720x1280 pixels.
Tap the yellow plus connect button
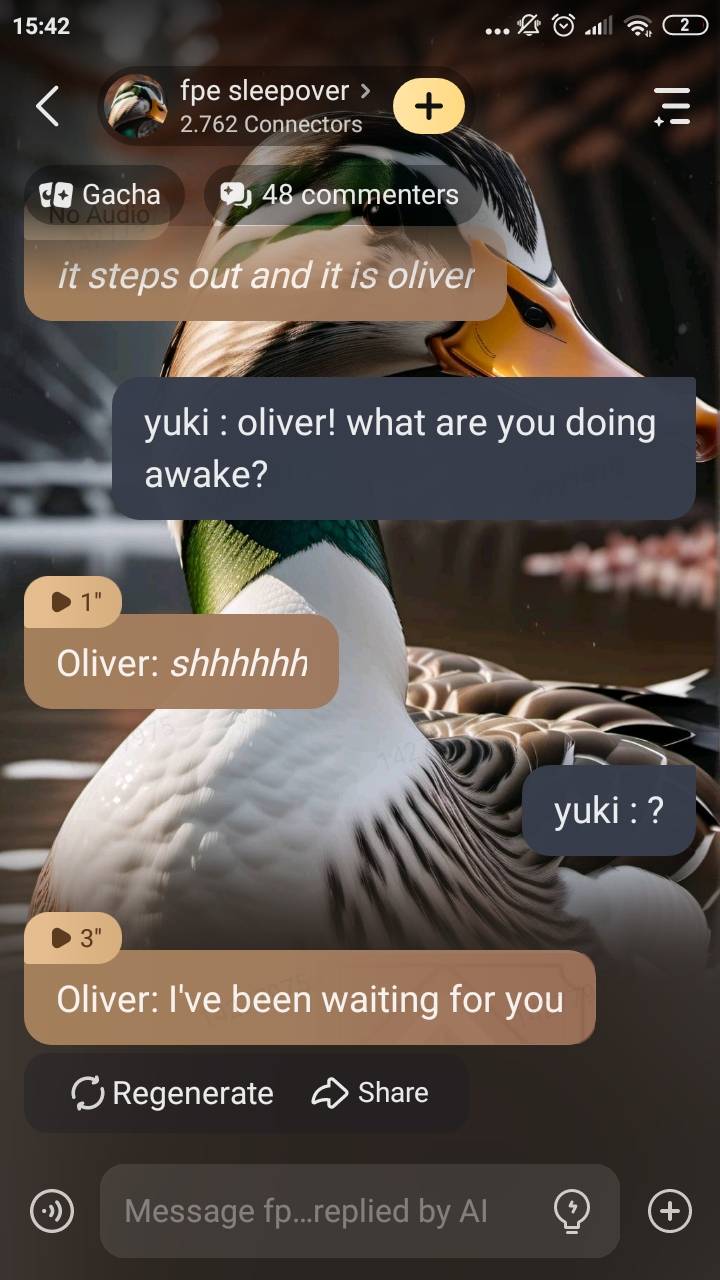coord(429,106)
